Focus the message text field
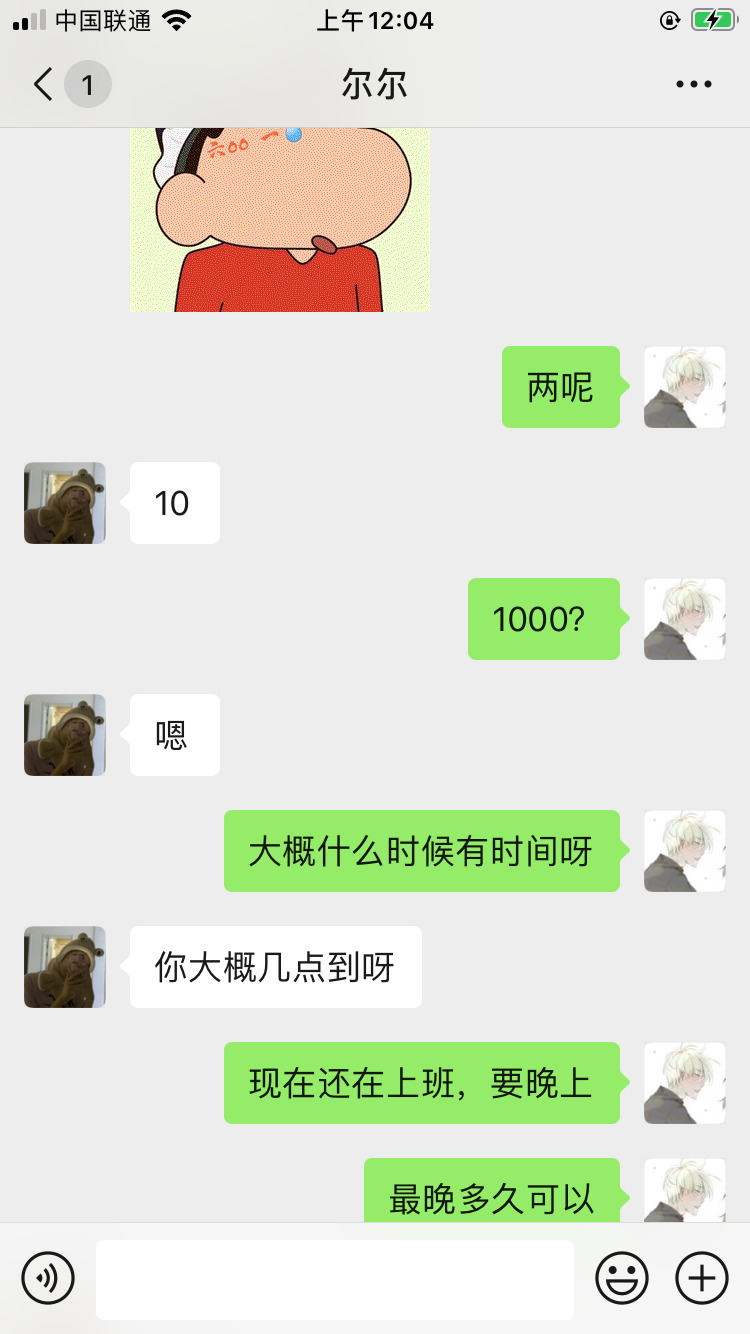 [x=334, y=1279]
